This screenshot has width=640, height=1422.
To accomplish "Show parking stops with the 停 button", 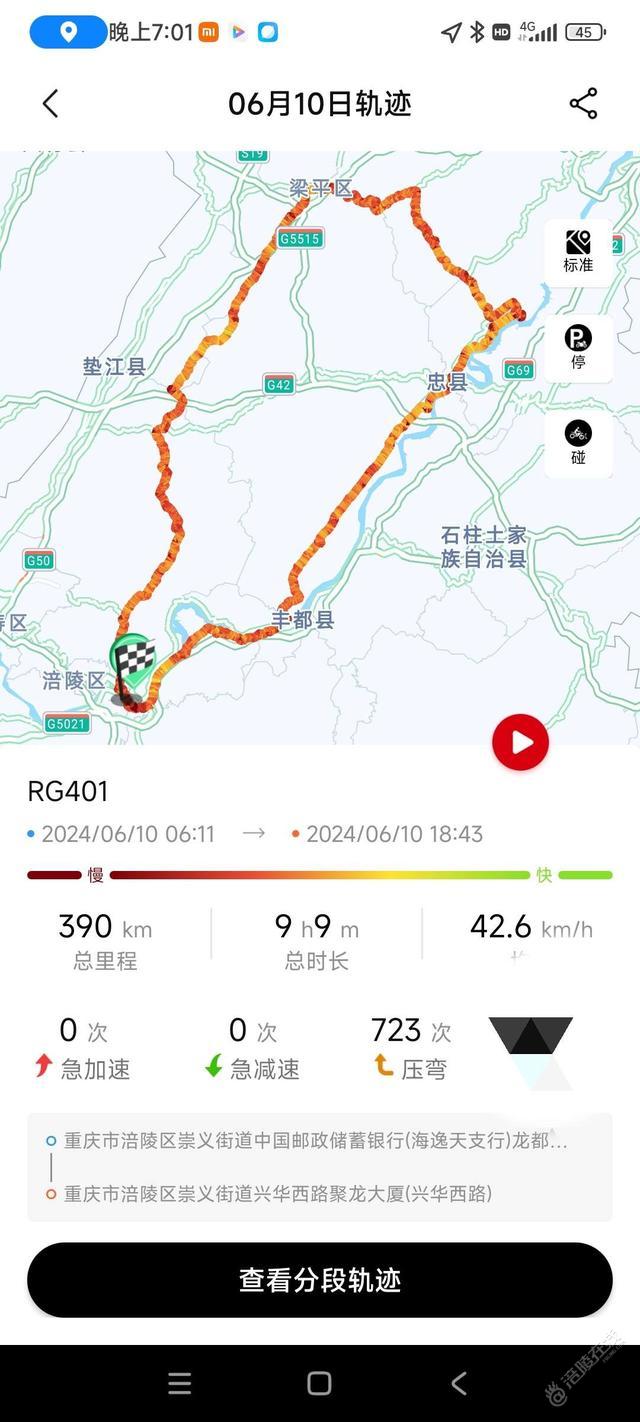I will pyautogui.click(x=578, y=348).
